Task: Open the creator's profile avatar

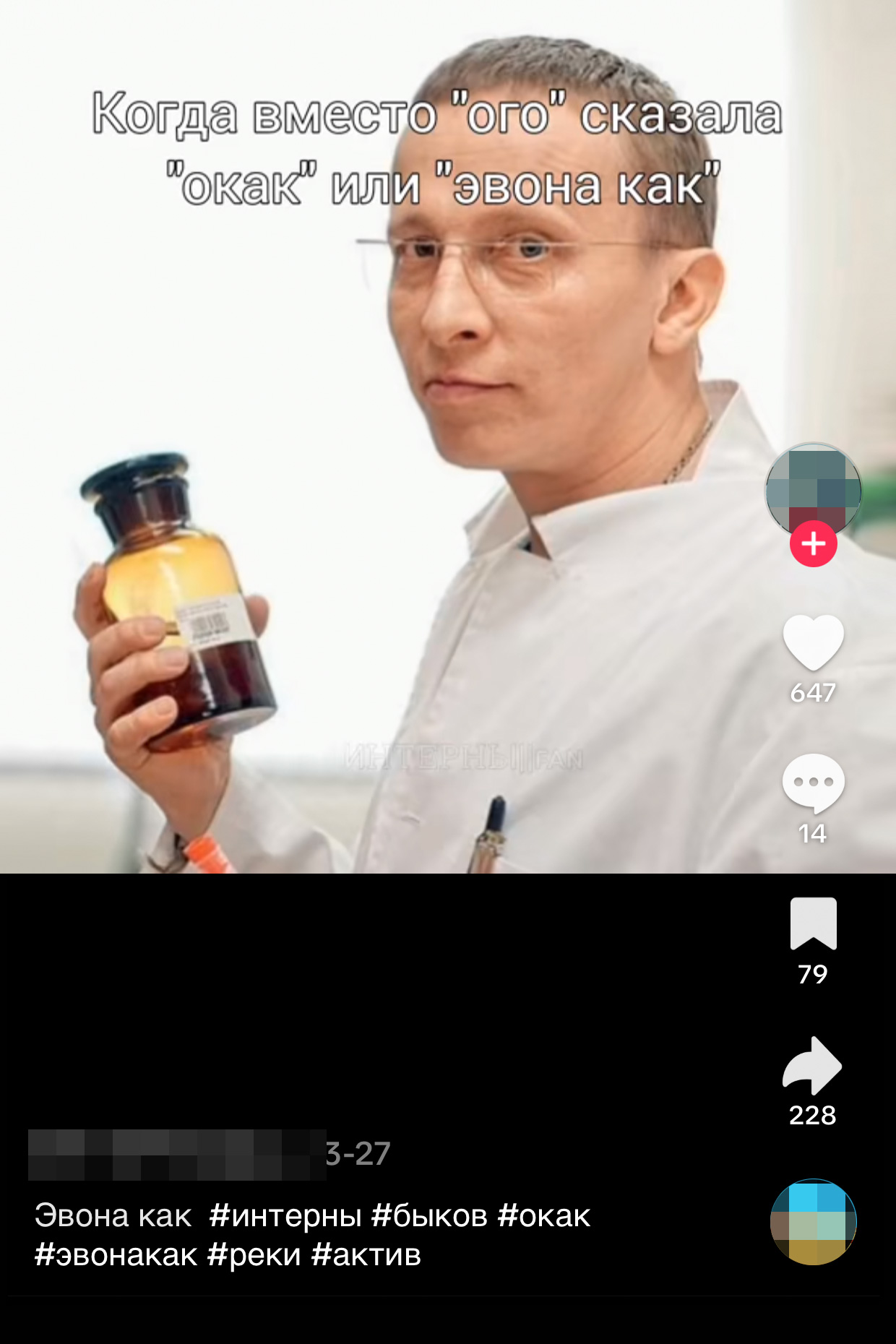Action: [813, 488]
